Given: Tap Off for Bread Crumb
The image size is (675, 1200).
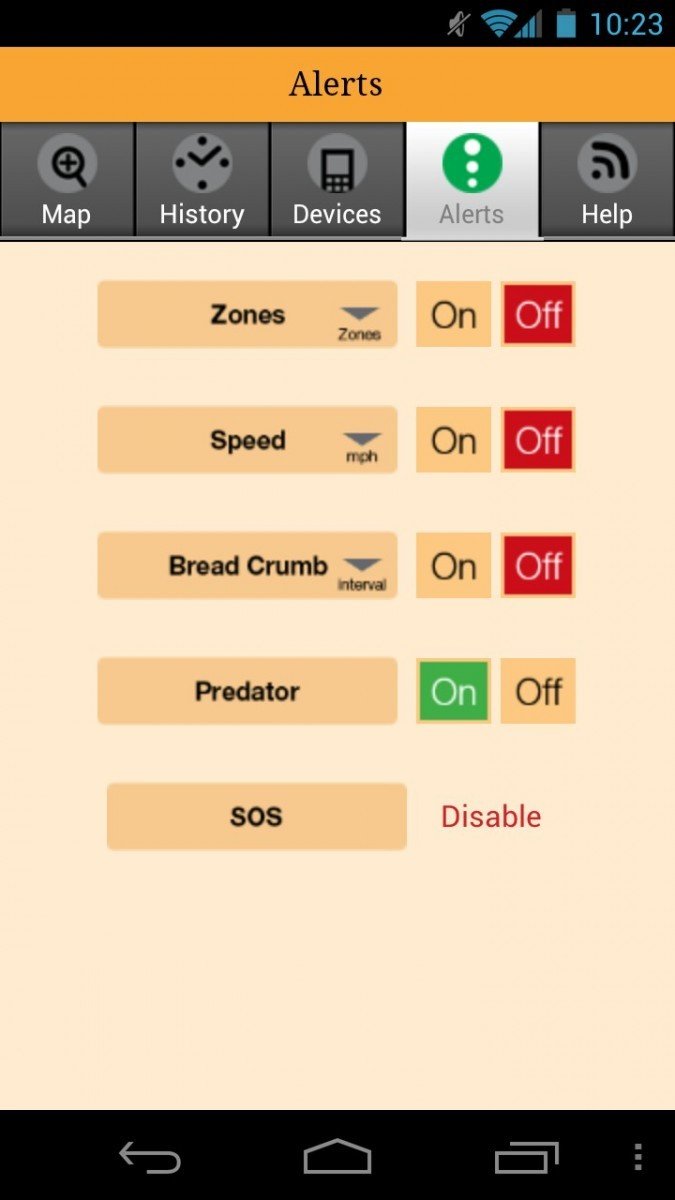Looking at the screenshot, I should coord(538,566).
